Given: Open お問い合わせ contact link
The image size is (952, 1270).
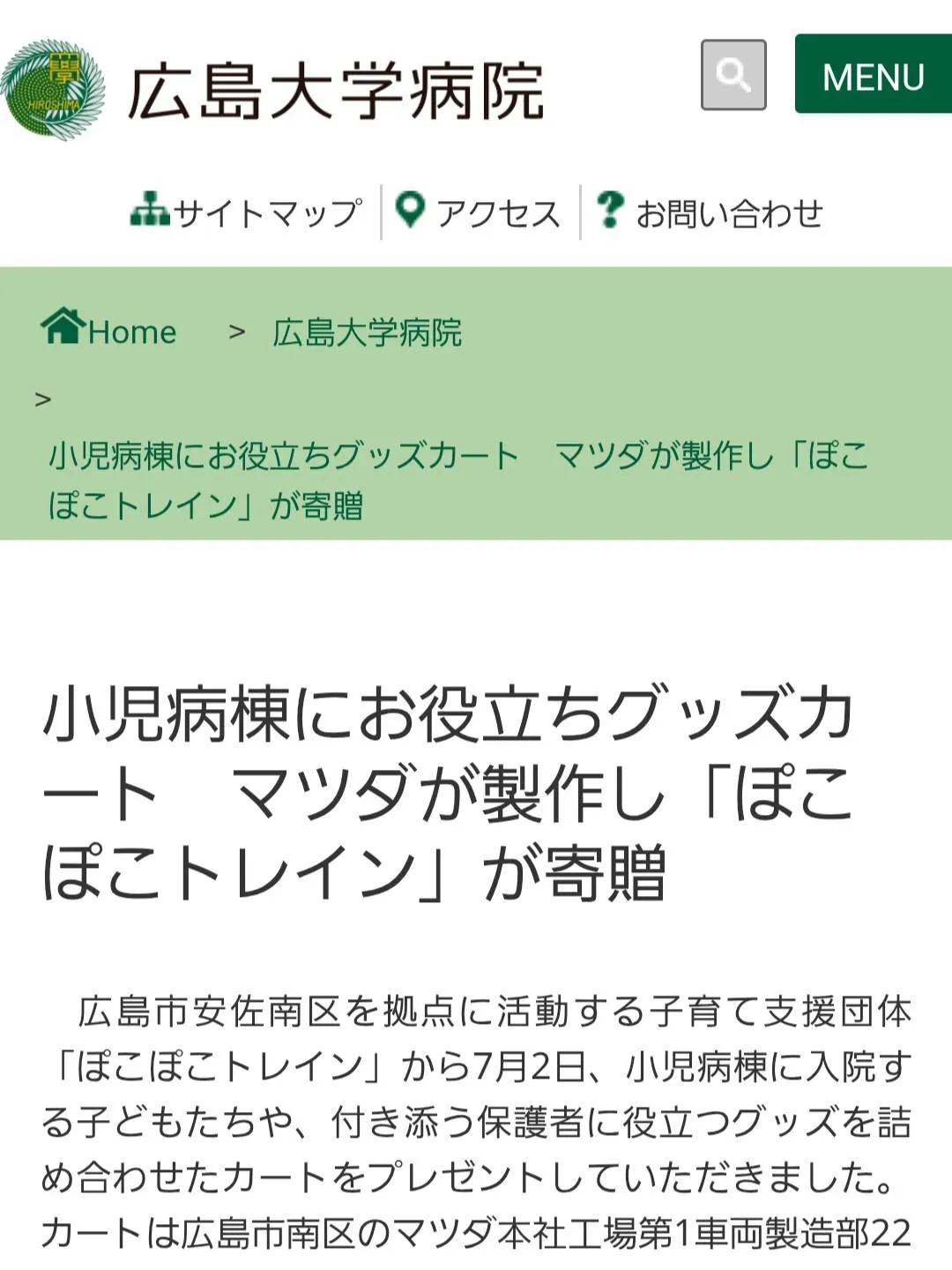Looking at the screenshot, I should 710,213.
